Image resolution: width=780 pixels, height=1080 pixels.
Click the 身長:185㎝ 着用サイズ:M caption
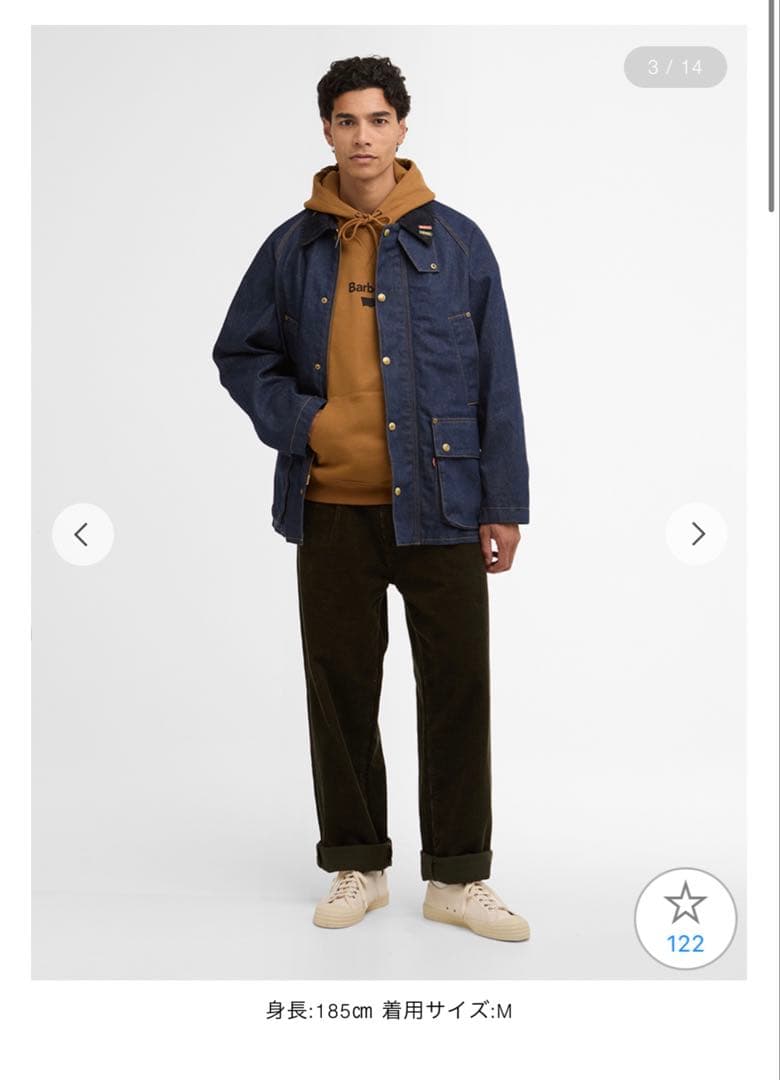[390, 1010]
